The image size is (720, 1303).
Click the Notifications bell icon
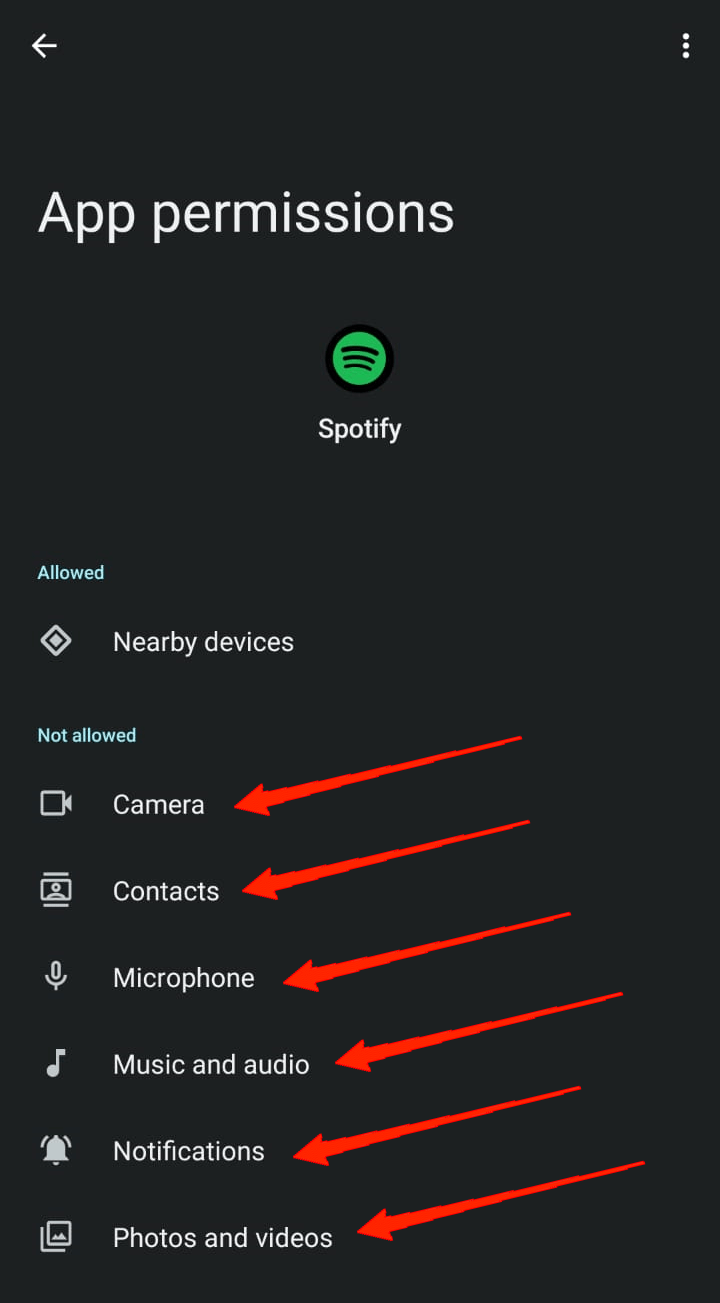point(56,1149)
